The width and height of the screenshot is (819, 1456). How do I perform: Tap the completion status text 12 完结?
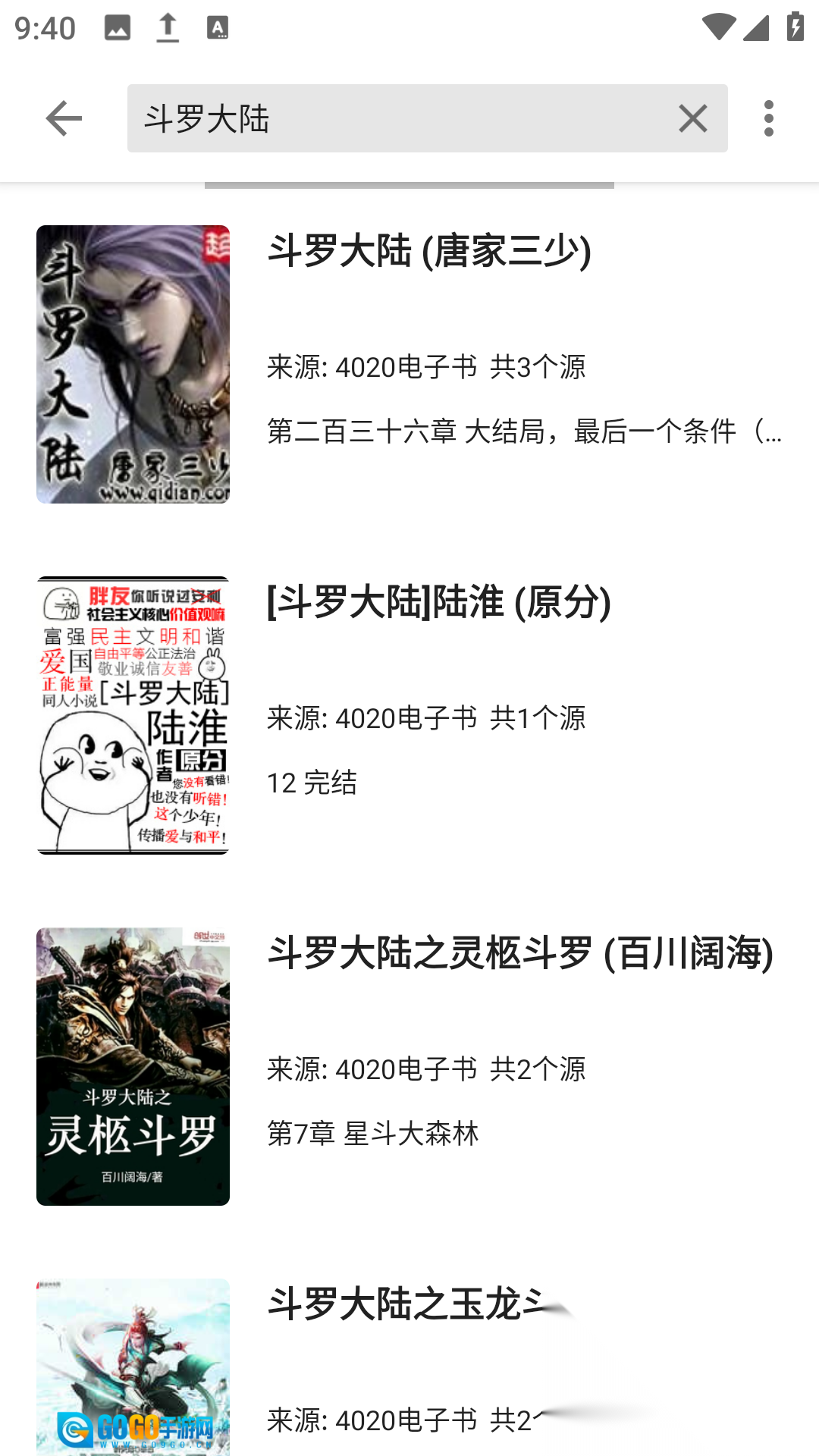point(311,783)
